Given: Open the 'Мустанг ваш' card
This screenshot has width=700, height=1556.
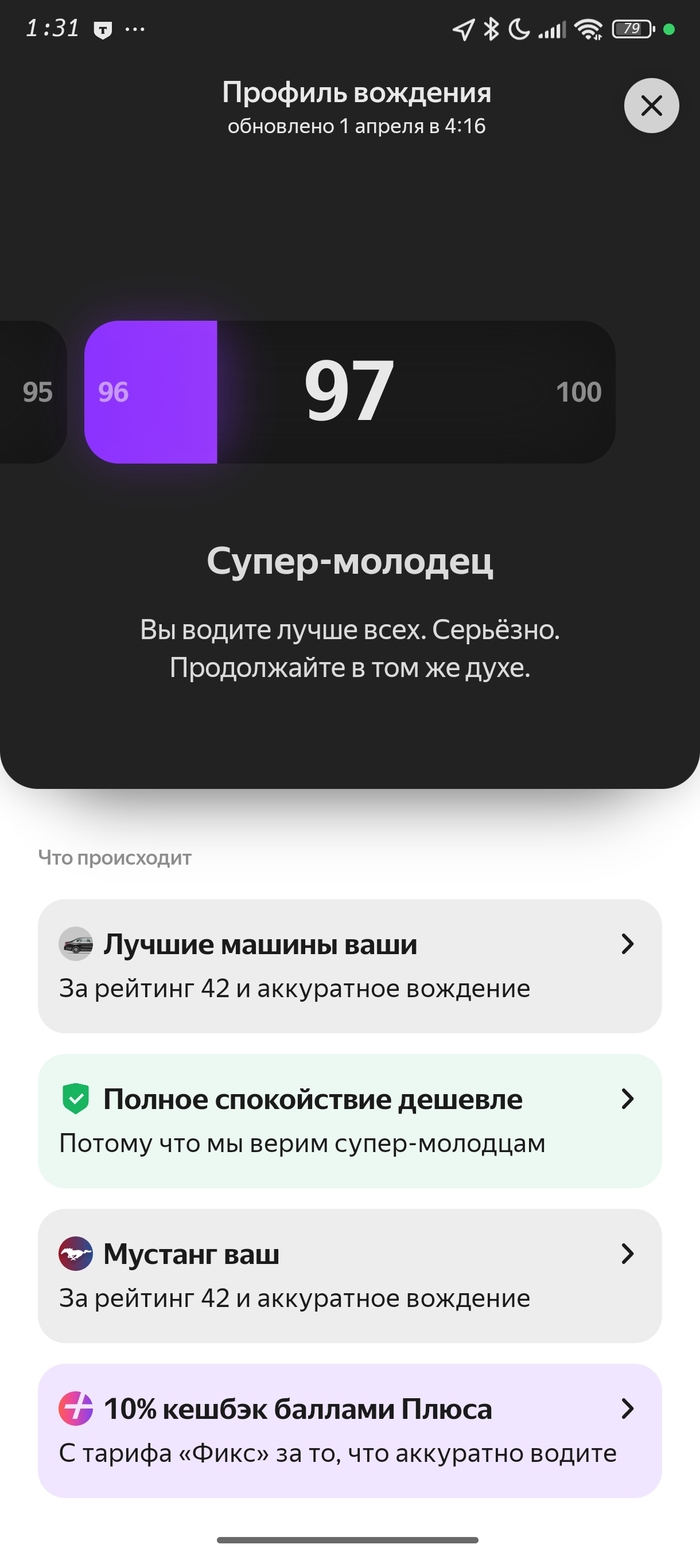Looking at the screenshot, I should point(350,1275).
